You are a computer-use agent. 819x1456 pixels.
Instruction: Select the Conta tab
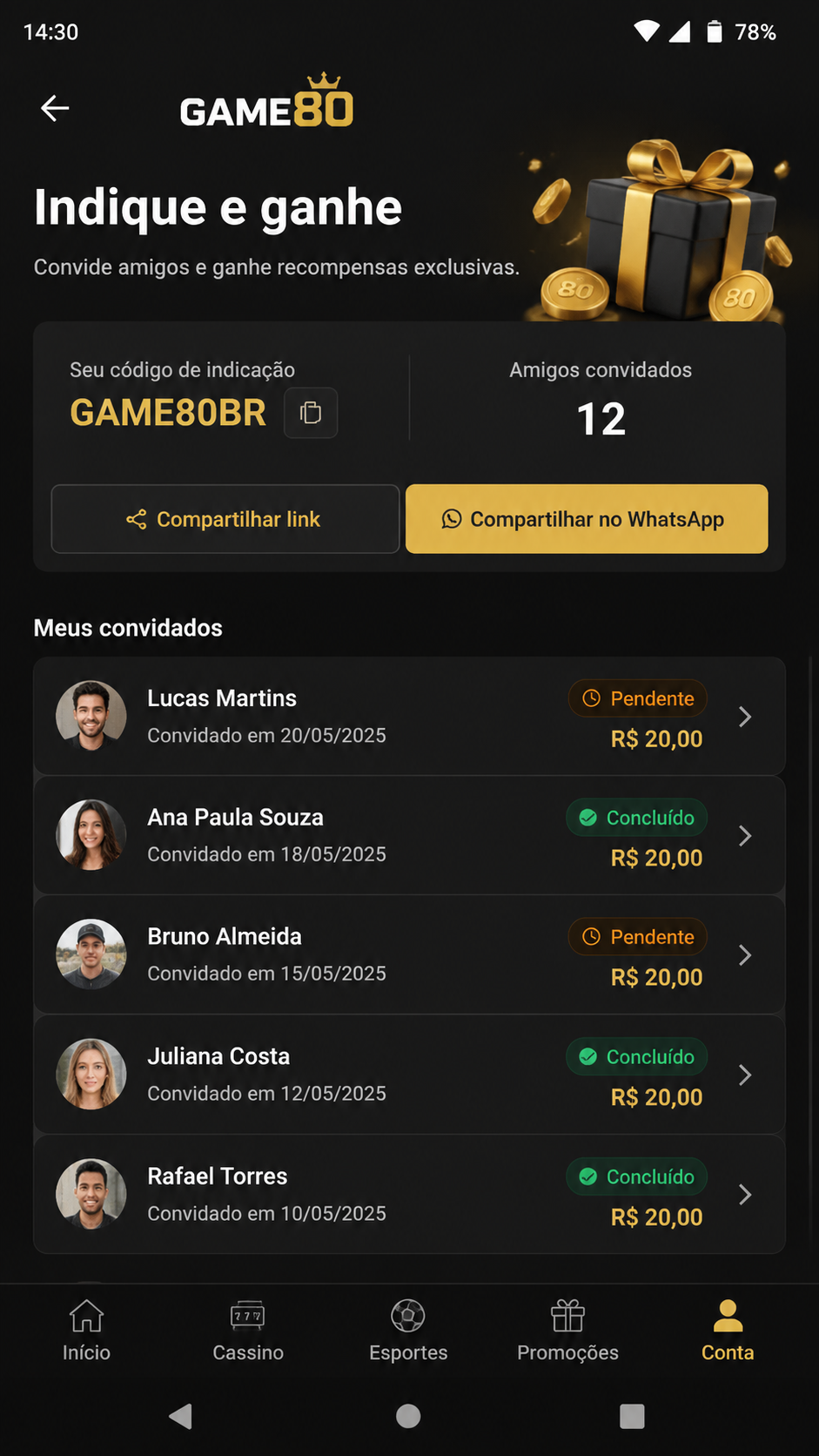(x=728, y=1331)
